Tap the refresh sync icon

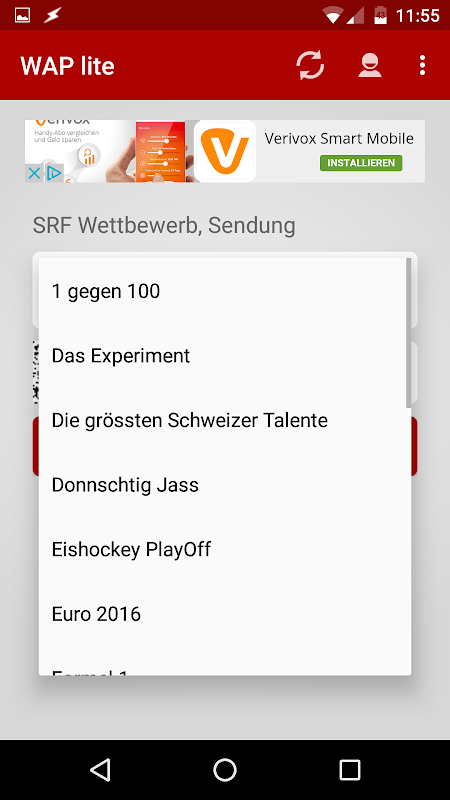310,65
